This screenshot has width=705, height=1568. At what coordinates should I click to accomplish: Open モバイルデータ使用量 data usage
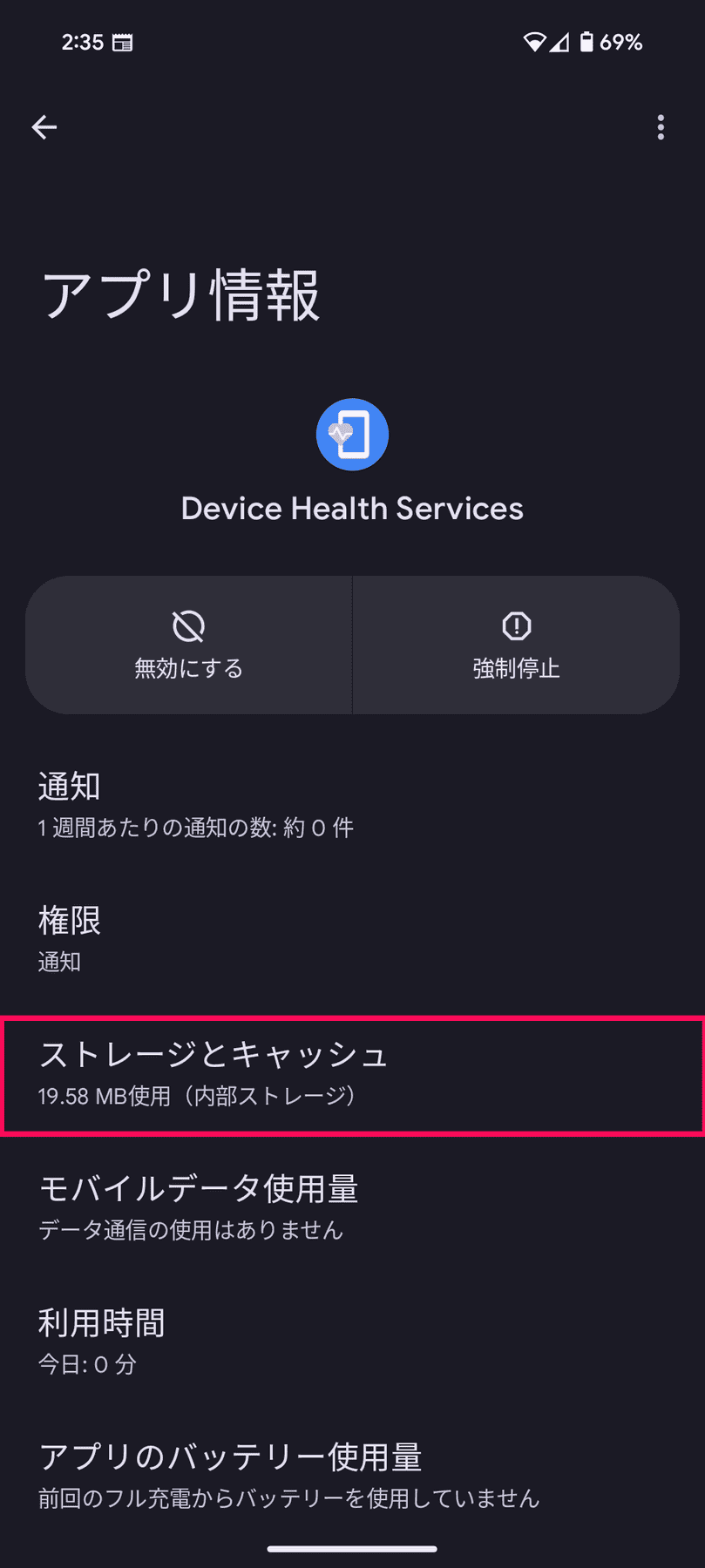tap(352, 1208)
